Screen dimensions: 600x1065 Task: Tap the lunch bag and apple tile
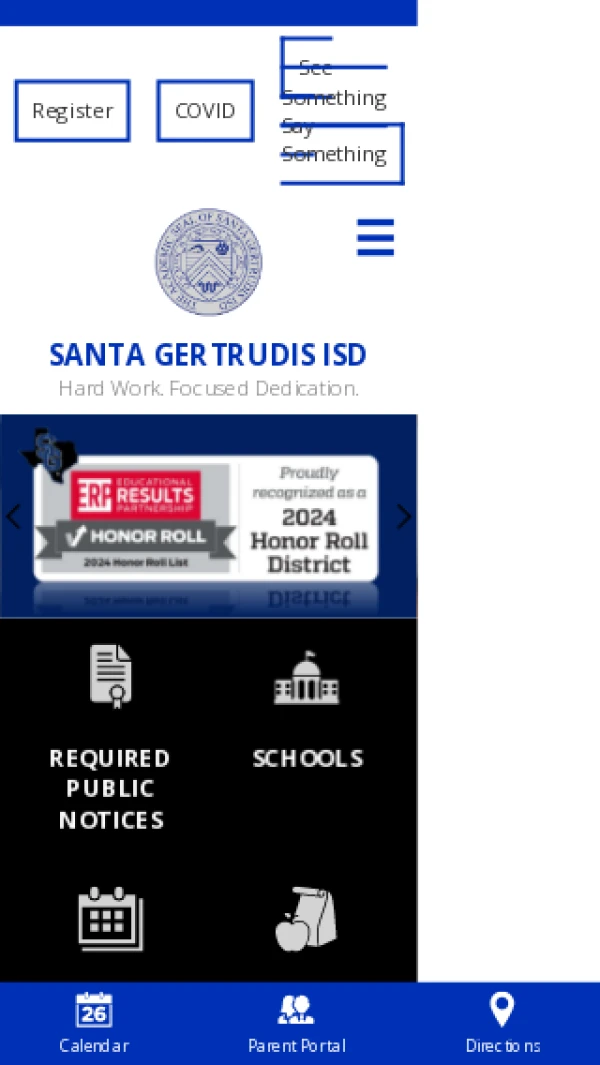tap(306, 920)
